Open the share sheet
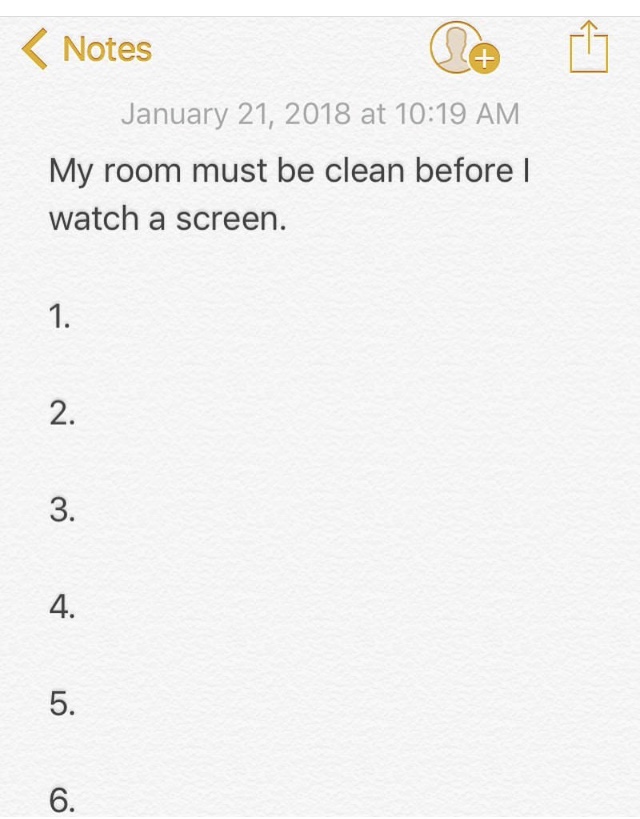Image resolution: width=640 pixels, height=819 pixels. point(588,47)
